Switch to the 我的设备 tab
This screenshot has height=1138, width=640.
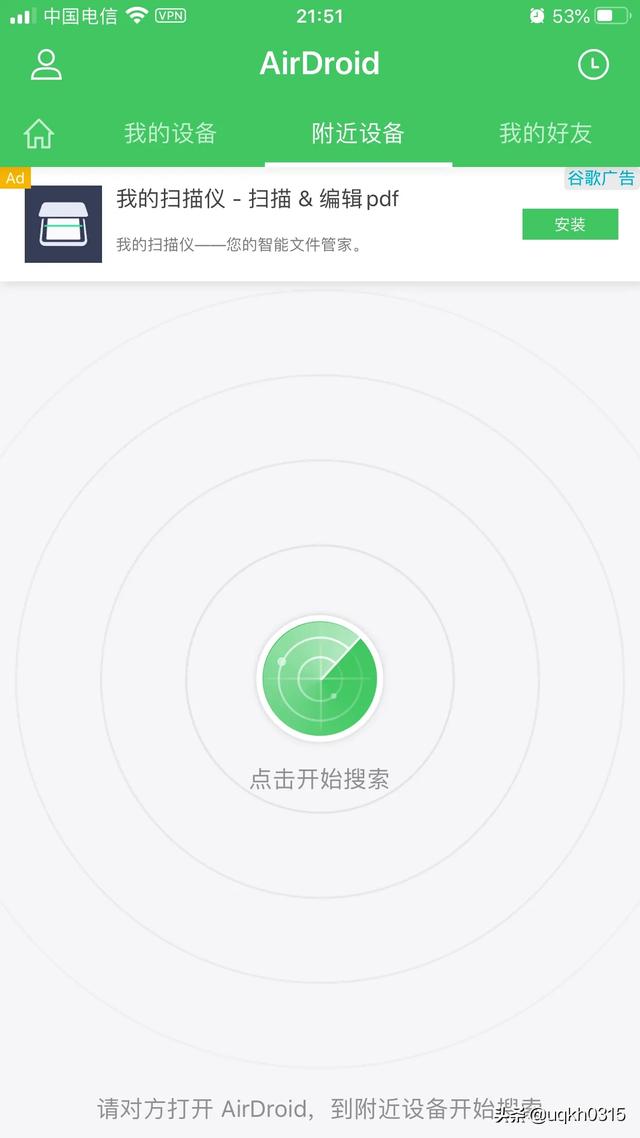coord(170,133)
